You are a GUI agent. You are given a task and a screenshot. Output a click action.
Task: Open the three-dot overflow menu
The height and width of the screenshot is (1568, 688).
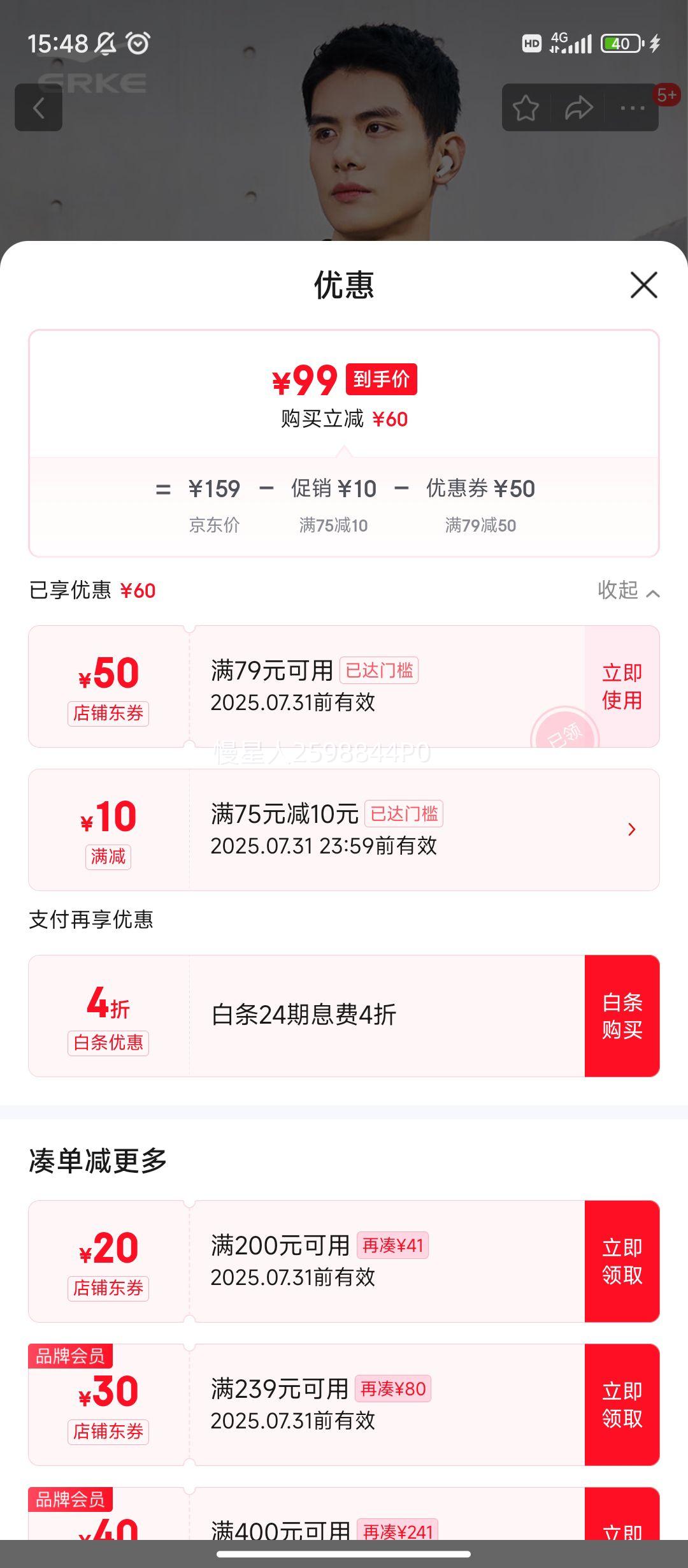point(632,108)
